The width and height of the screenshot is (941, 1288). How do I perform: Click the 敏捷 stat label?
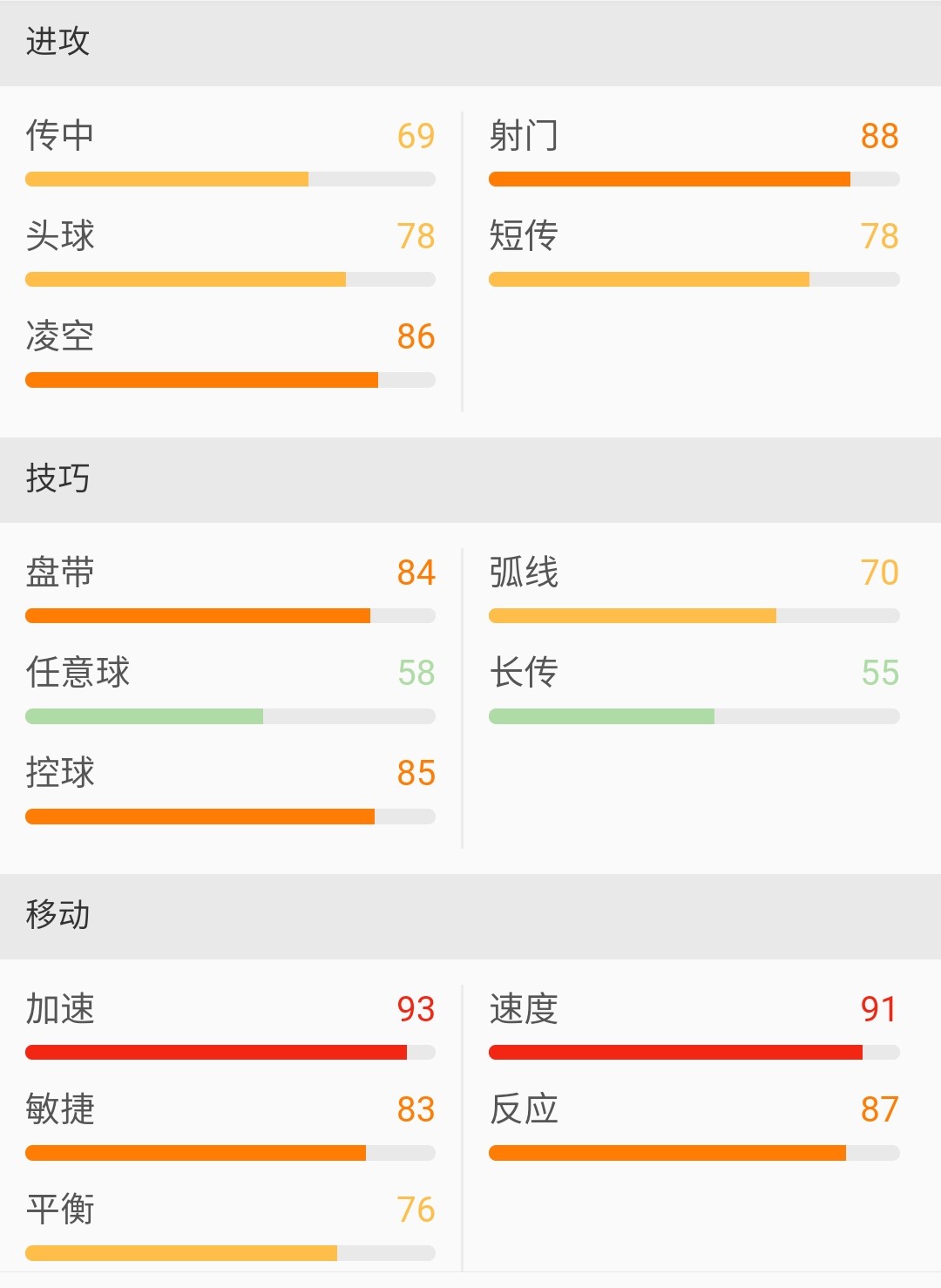click(x=59, y=1109)
